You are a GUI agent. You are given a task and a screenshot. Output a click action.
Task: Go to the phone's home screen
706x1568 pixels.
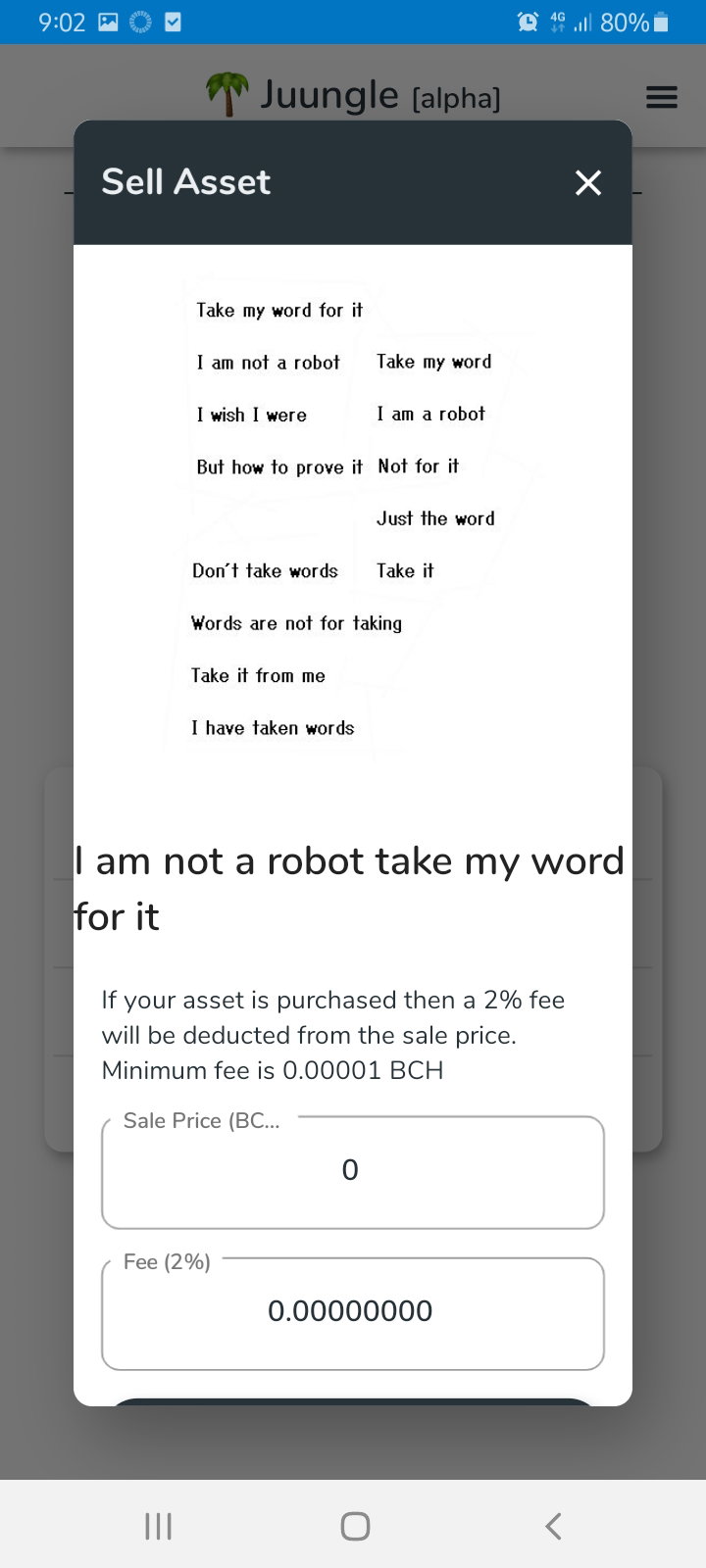(x=355, y=1526)
